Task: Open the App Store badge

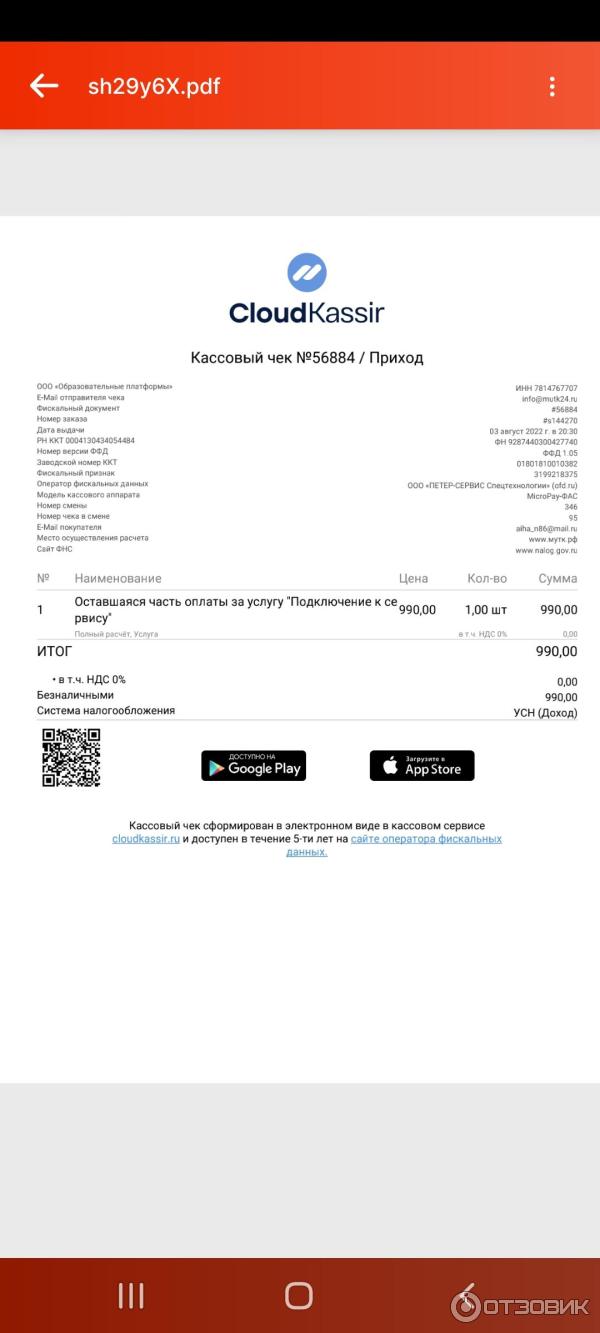Action: point(422,766)
